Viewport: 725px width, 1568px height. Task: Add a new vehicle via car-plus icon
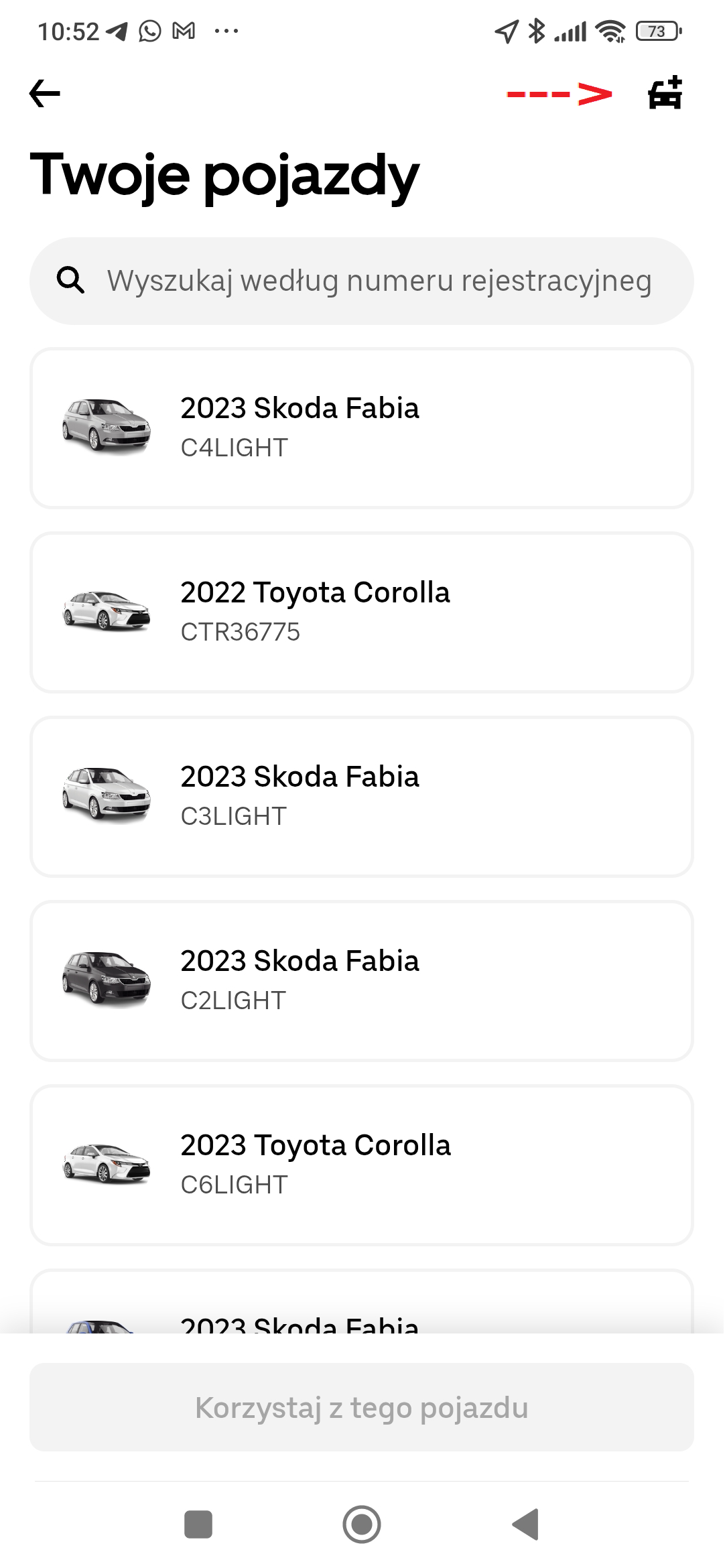tap(665, 93)
